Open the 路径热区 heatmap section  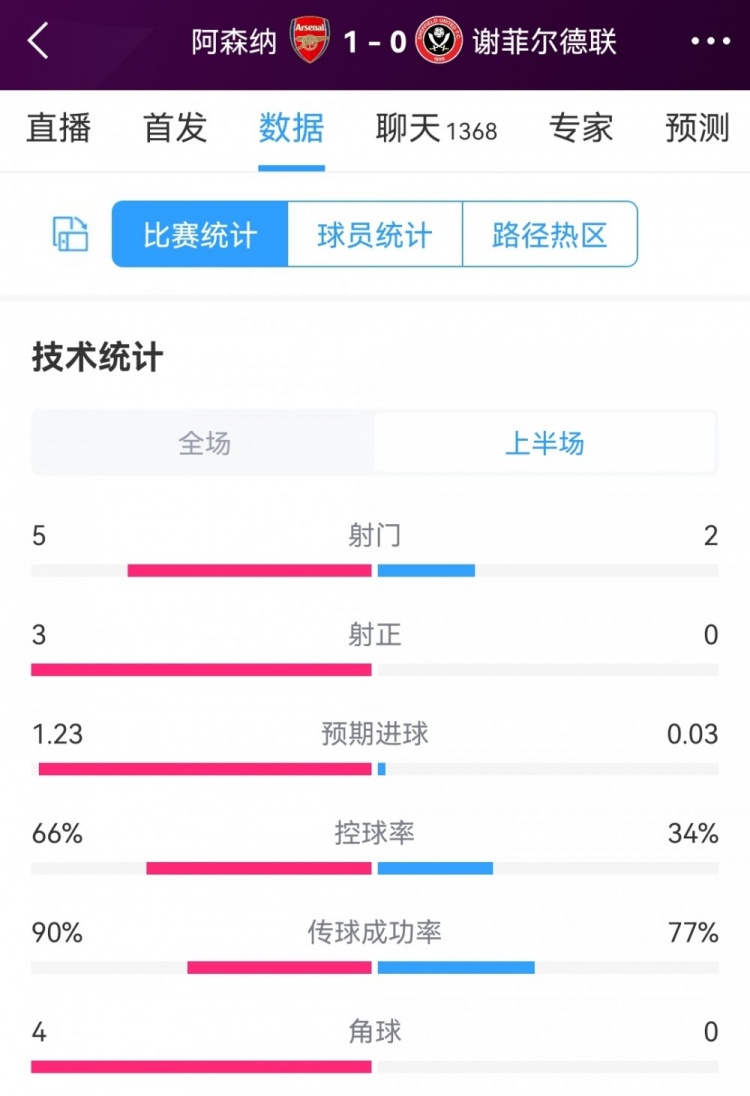550,234
